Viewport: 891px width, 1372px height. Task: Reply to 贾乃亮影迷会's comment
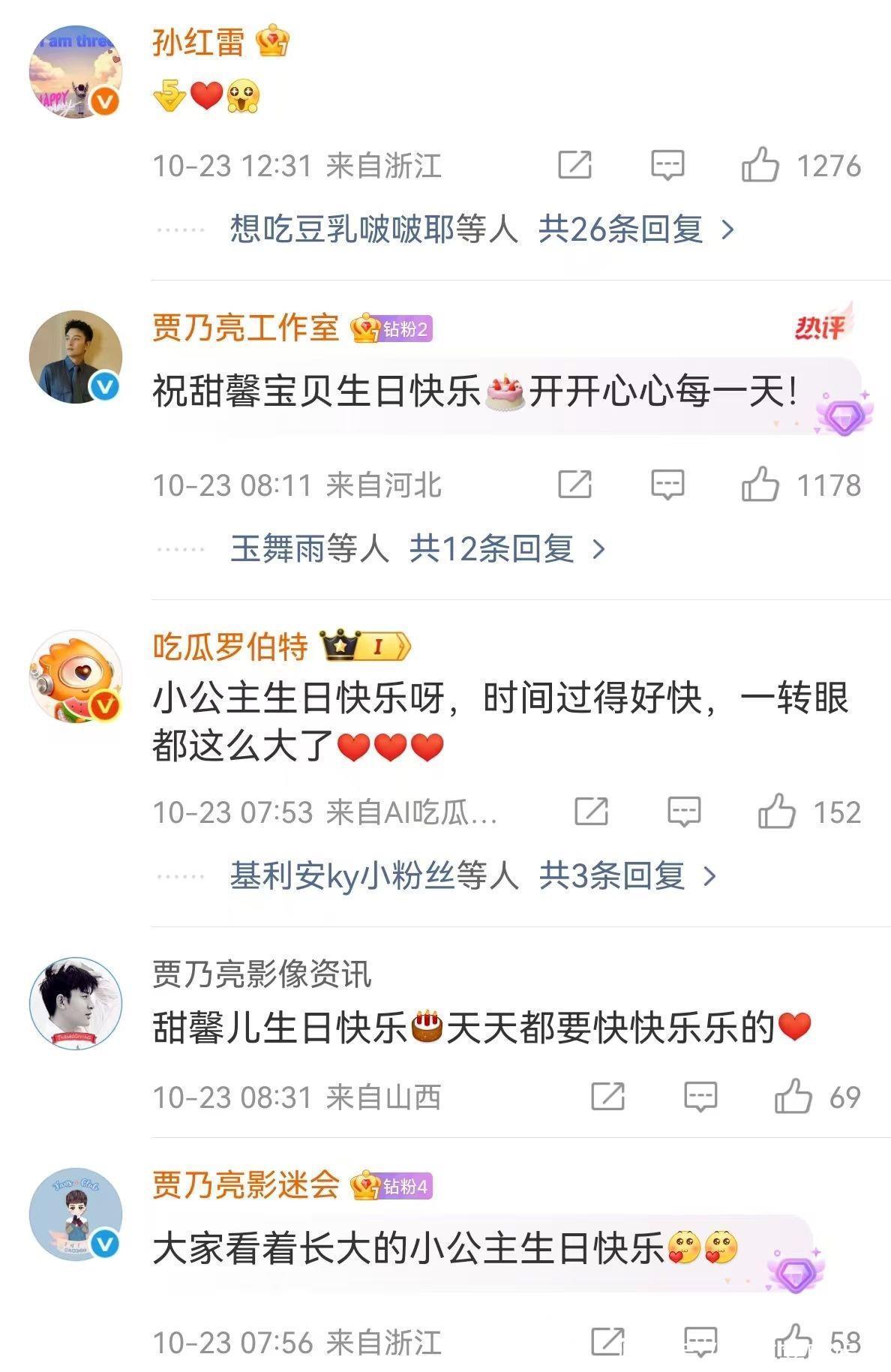(x=700, y=1341)
